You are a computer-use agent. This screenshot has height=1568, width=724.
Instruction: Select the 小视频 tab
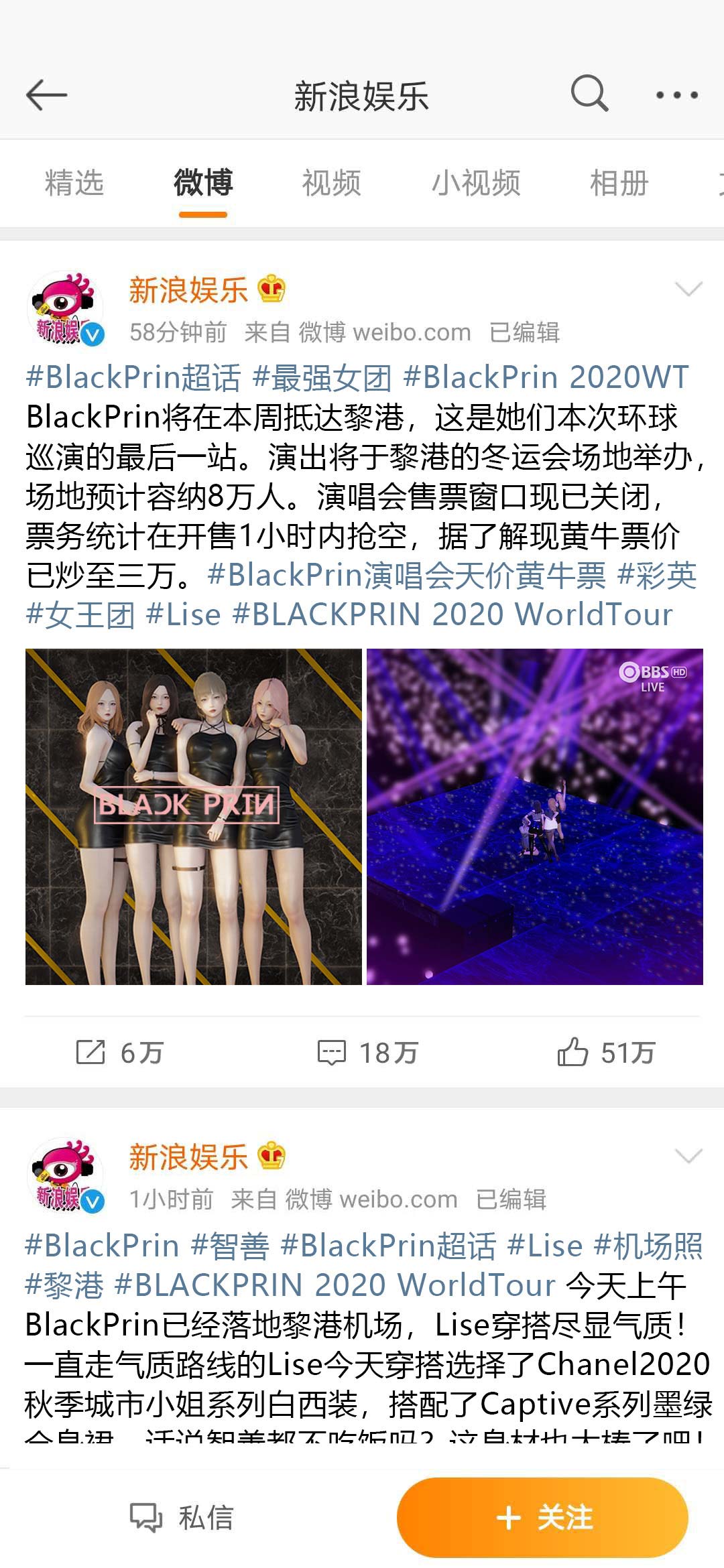[x=476, y=183]
